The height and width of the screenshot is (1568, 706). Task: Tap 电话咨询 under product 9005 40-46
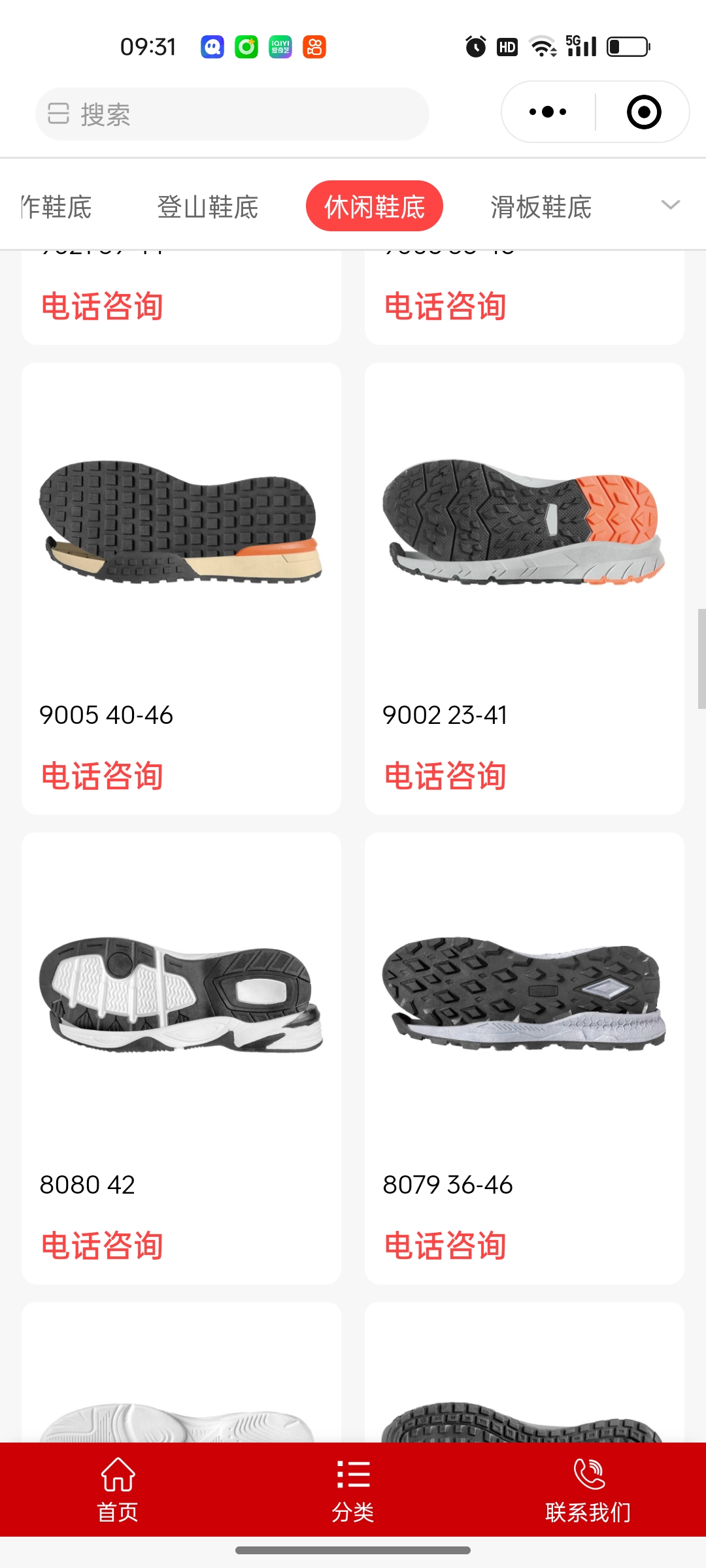pos(102,776)
